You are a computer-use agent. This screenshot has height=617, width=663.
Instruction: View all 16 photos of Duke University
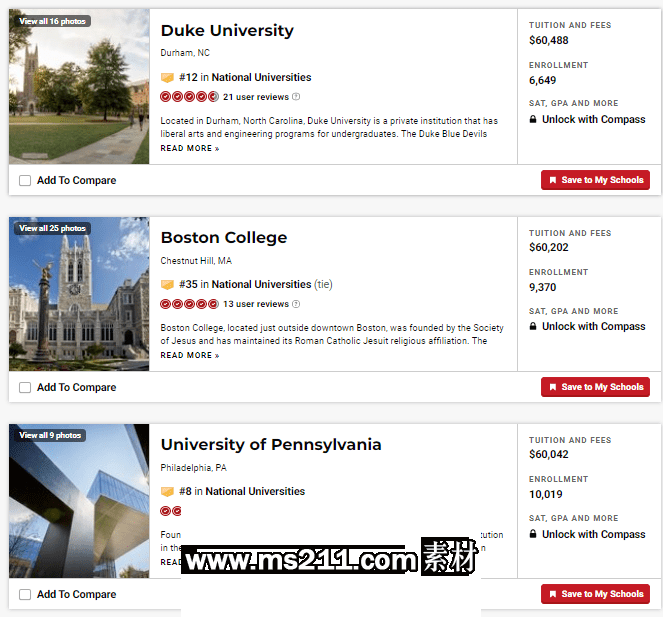tap(50, 21)
